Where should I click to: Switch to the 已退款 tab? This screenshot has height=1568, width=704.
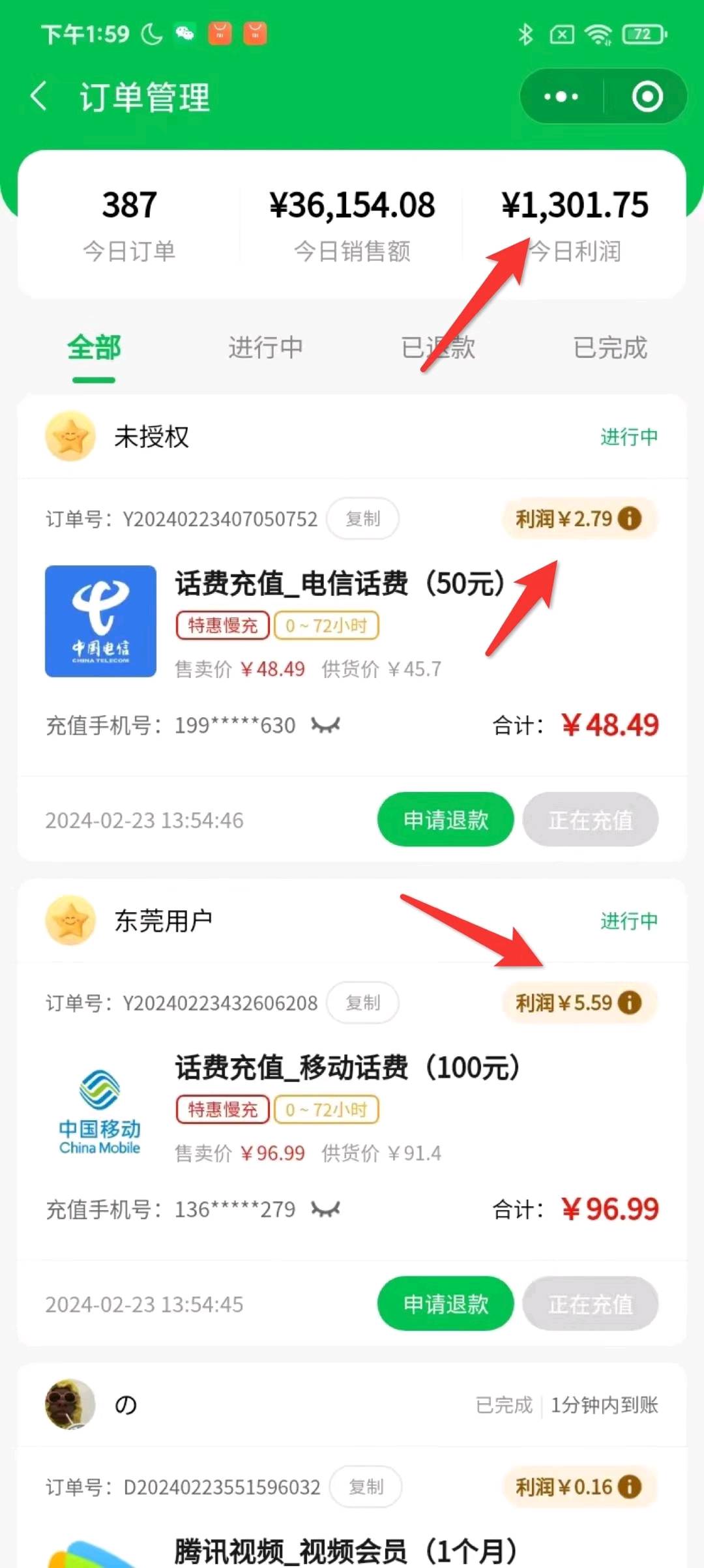438,347
